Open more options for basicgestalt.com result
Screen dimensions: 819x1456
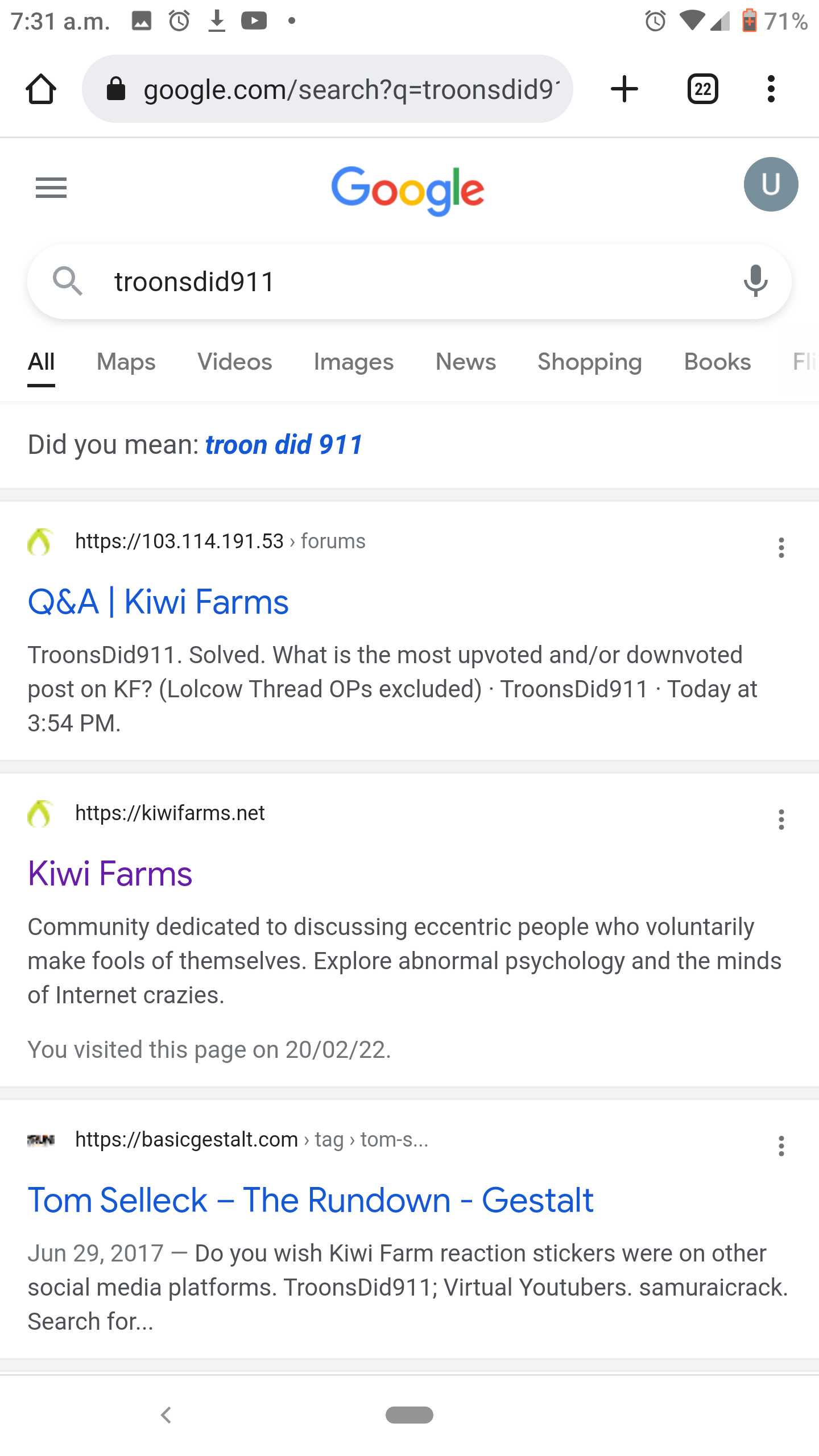point(781,1146)
